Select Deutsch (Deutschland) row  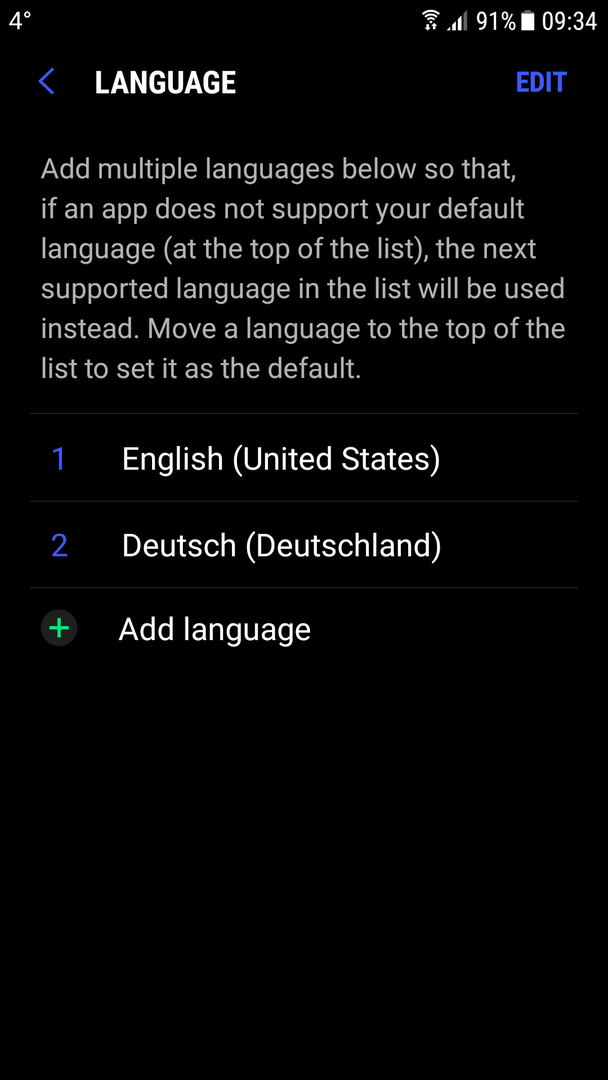tap(304, 545)
